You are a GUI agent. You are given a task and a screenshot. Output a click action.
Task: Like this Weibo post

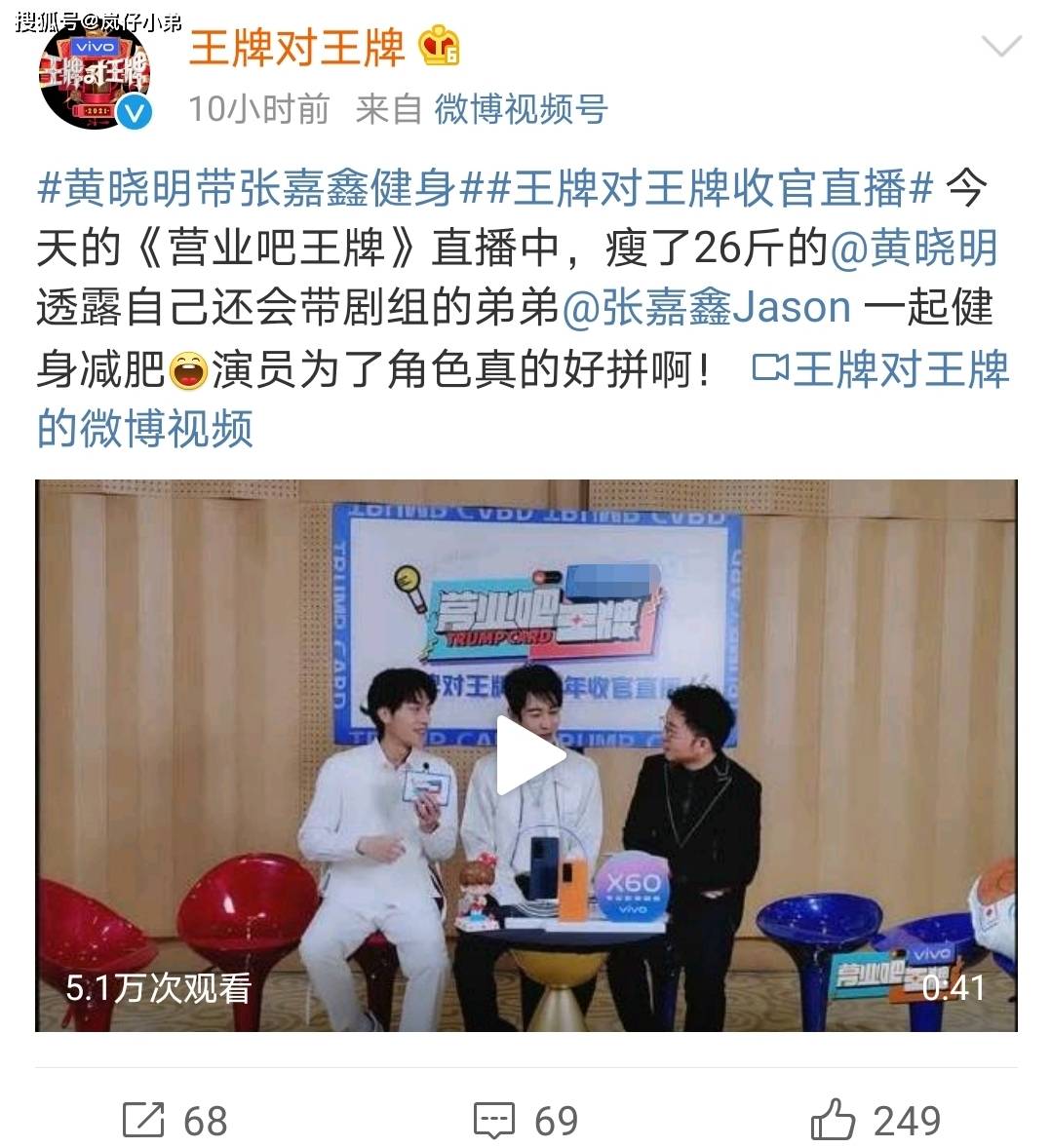tap(875, 1120)
